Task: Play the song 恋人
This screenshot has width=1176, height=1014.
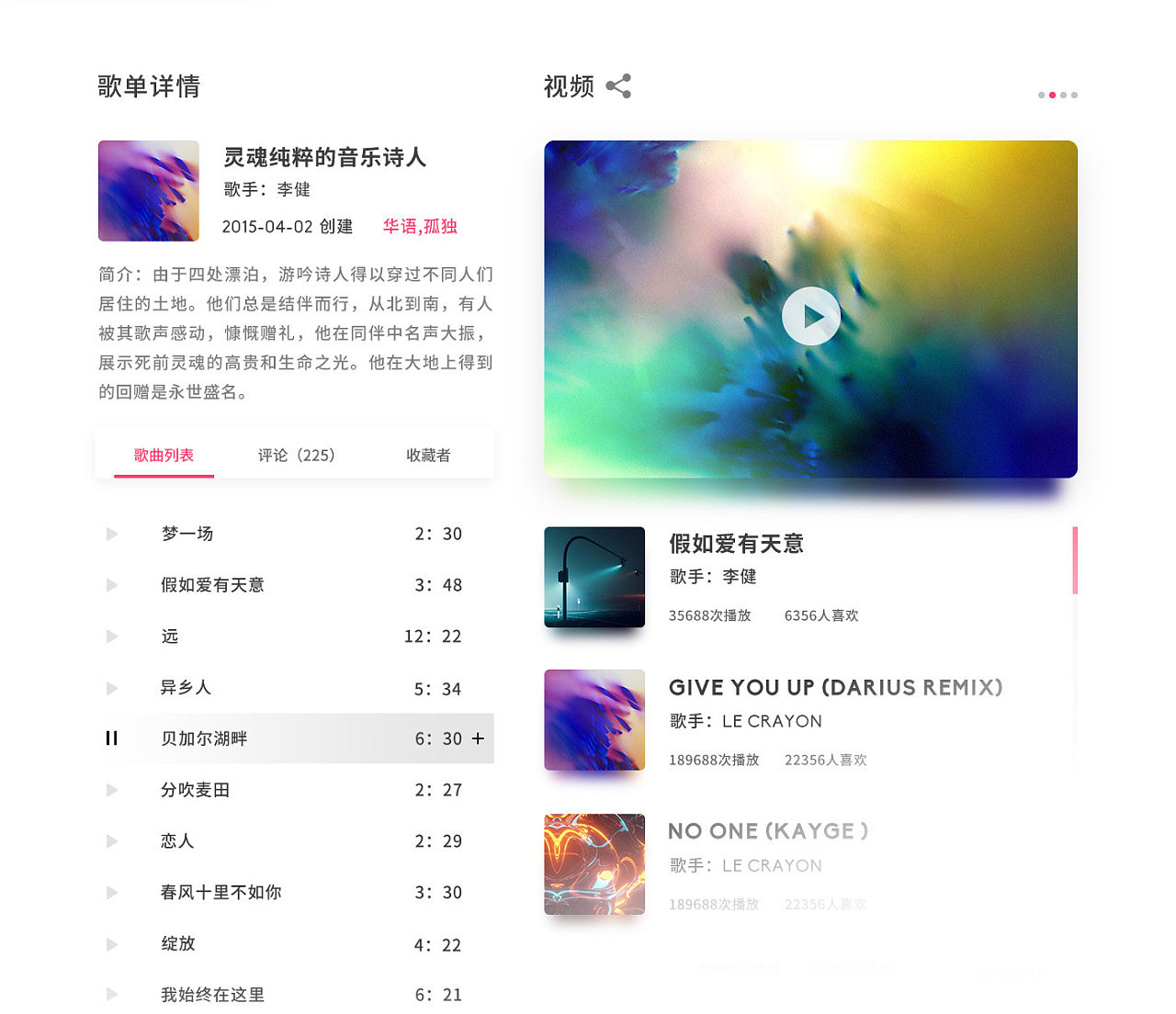Action: 112,841
